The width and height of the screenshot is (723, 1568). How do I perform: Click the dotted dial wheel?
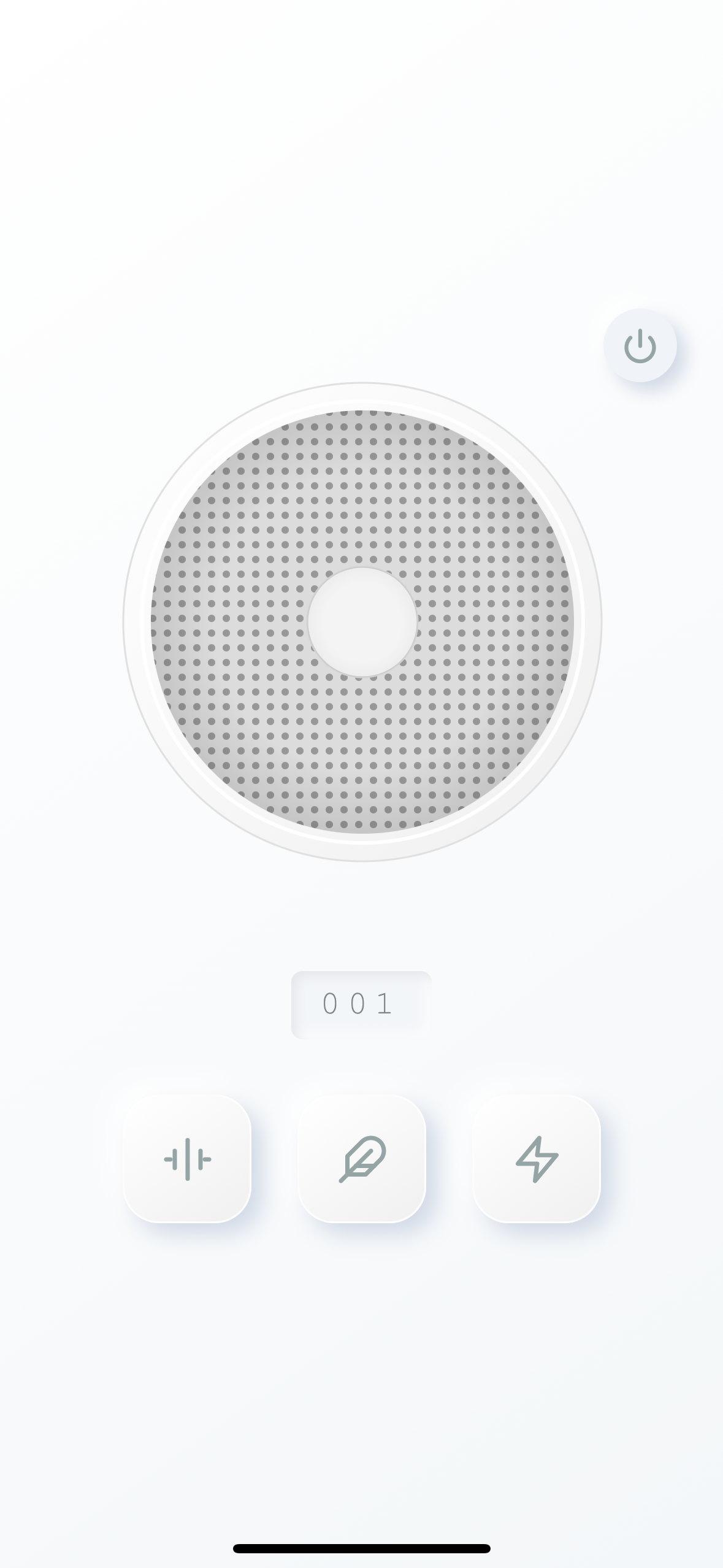(x=363, y=491)
